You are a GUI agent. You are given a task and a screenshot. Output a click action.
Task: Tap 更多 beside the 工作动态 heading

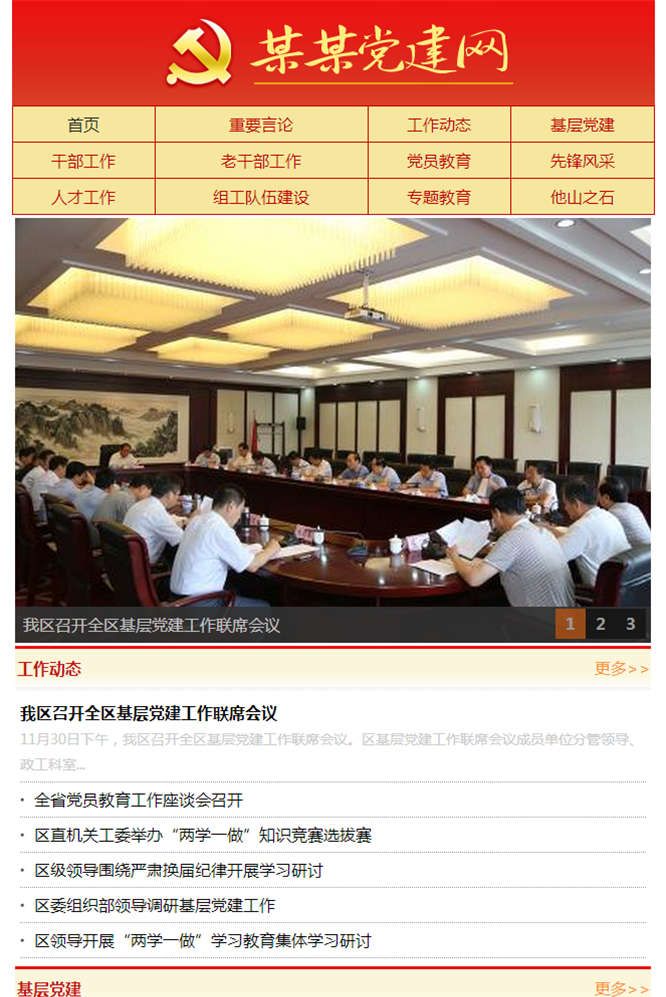tap(621, 668)
